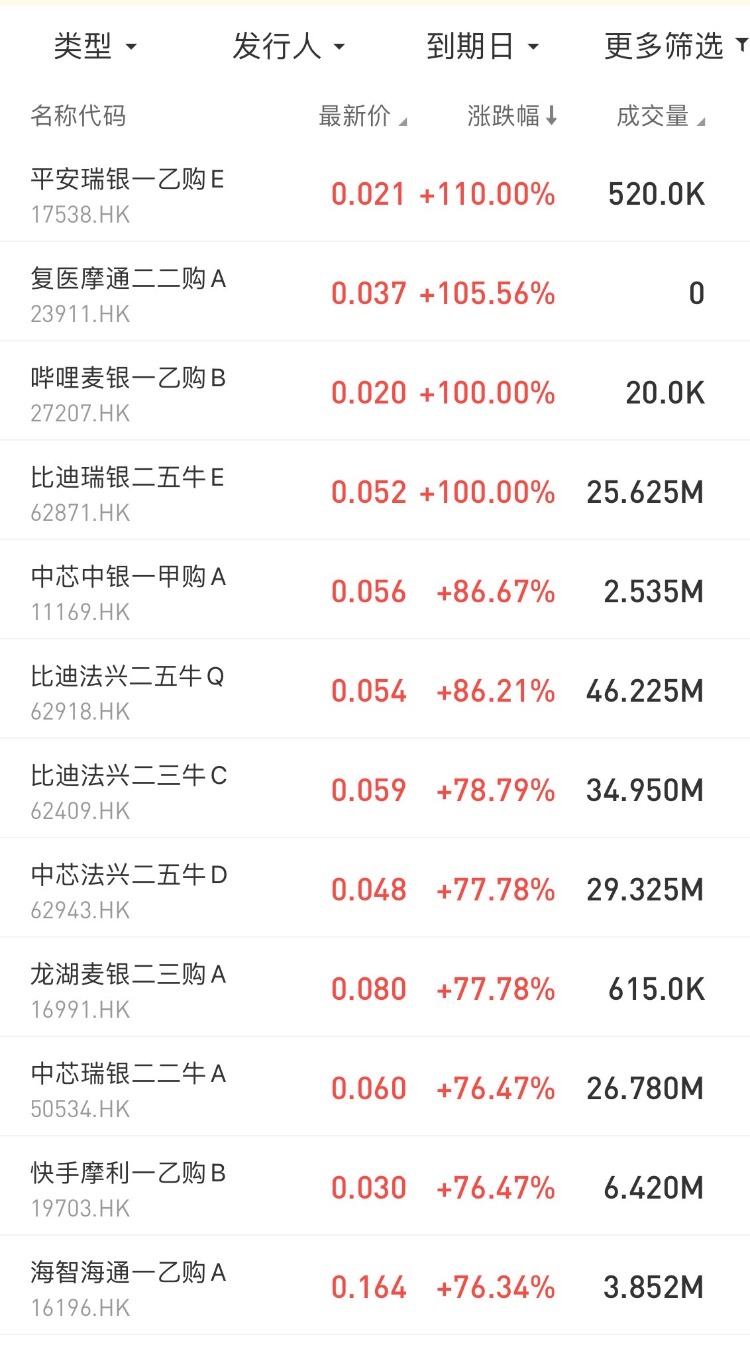Open 中芯法兴二五牛D row
Image resolution: width=750 pixels, height=1349 pixels.
click(x=375, y=888)
